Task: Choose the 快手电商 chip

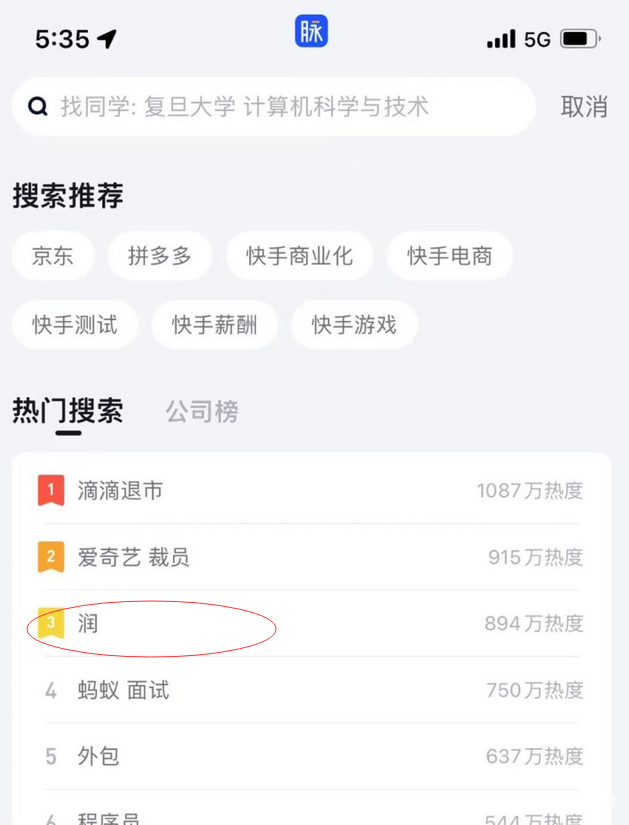Action: pyautogui.click(x=449, y=256)
